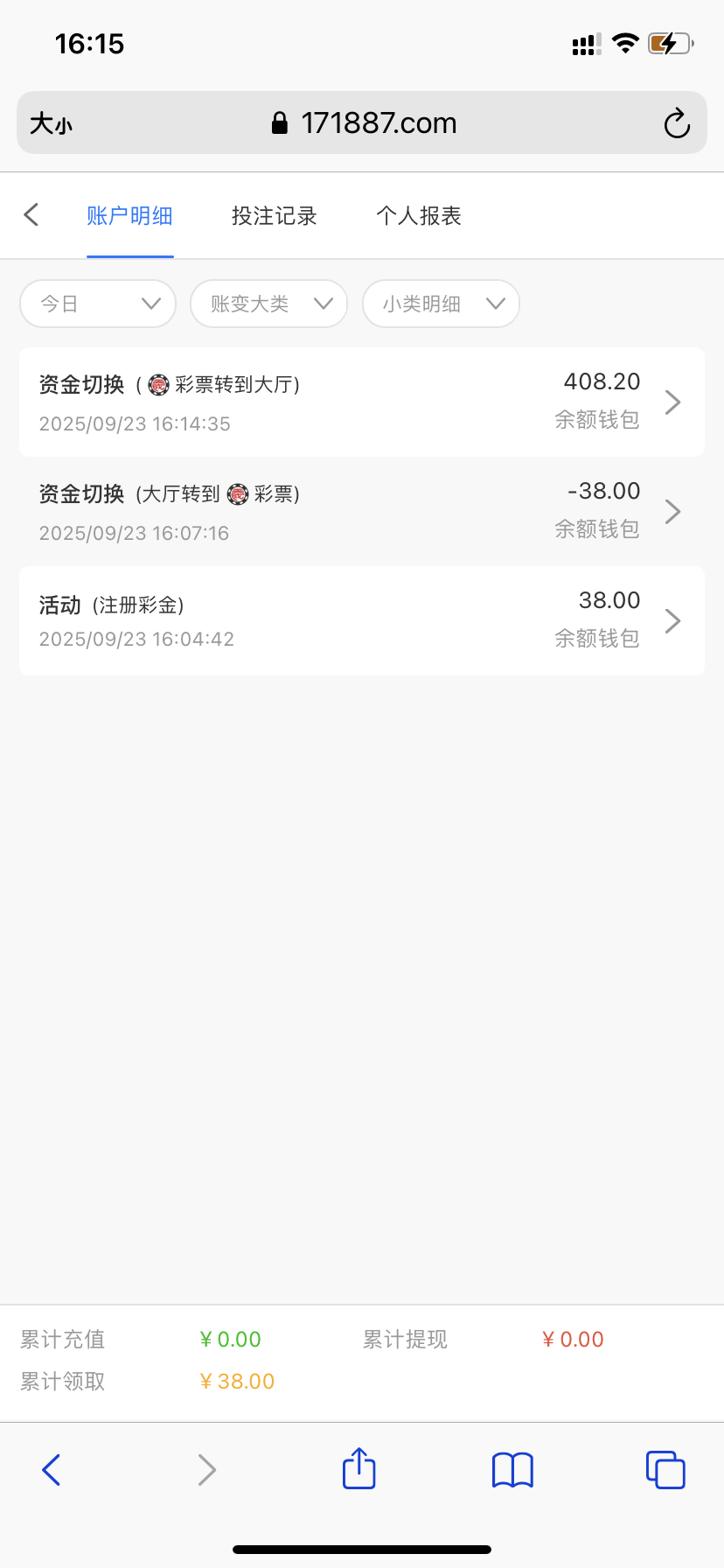
Task: Switch to the 投注记录 tab
Action: (x=274, y=216)
